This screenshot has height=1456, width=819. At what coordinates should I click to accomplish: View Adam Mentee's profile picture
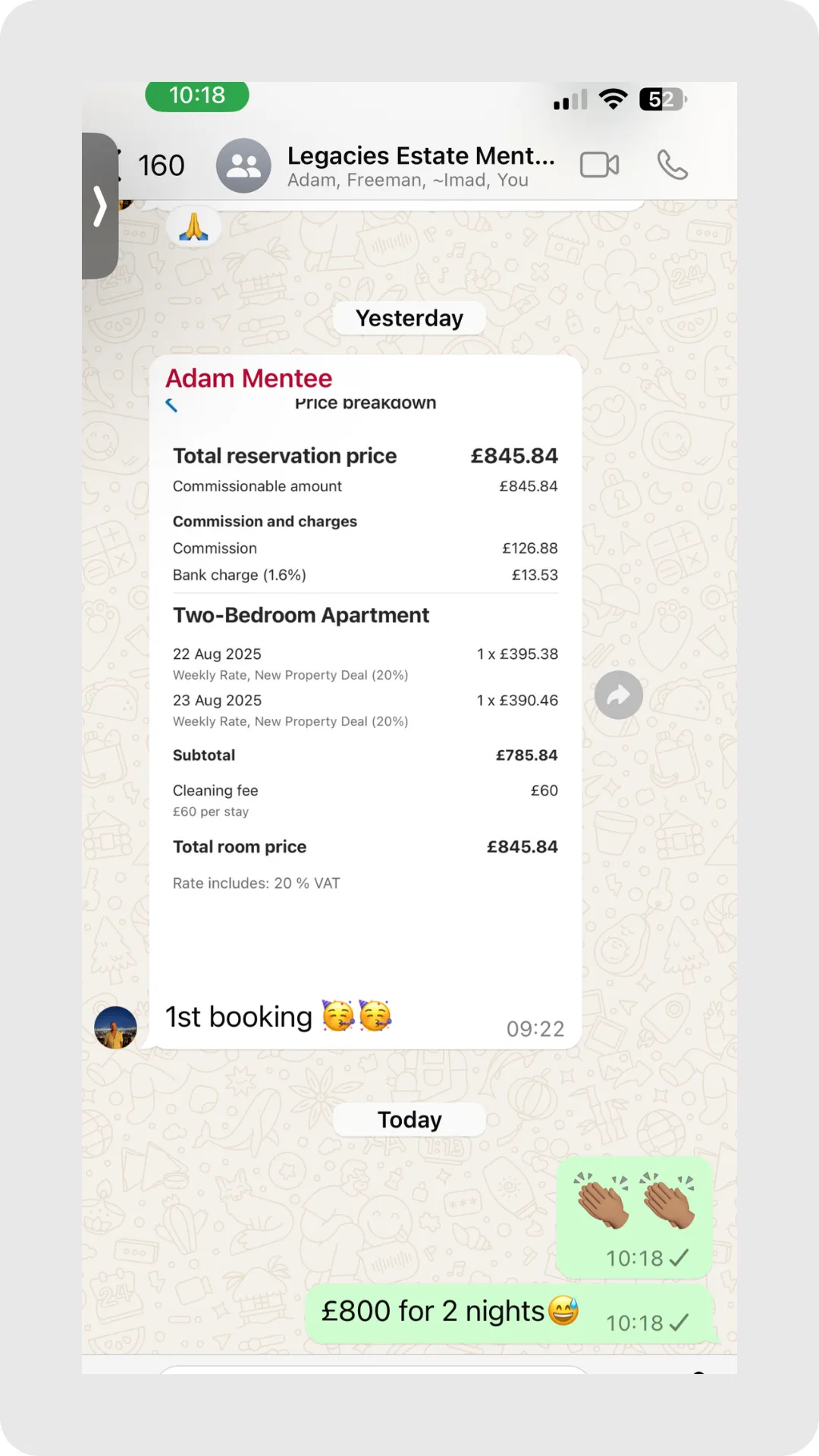point(115,1028)
